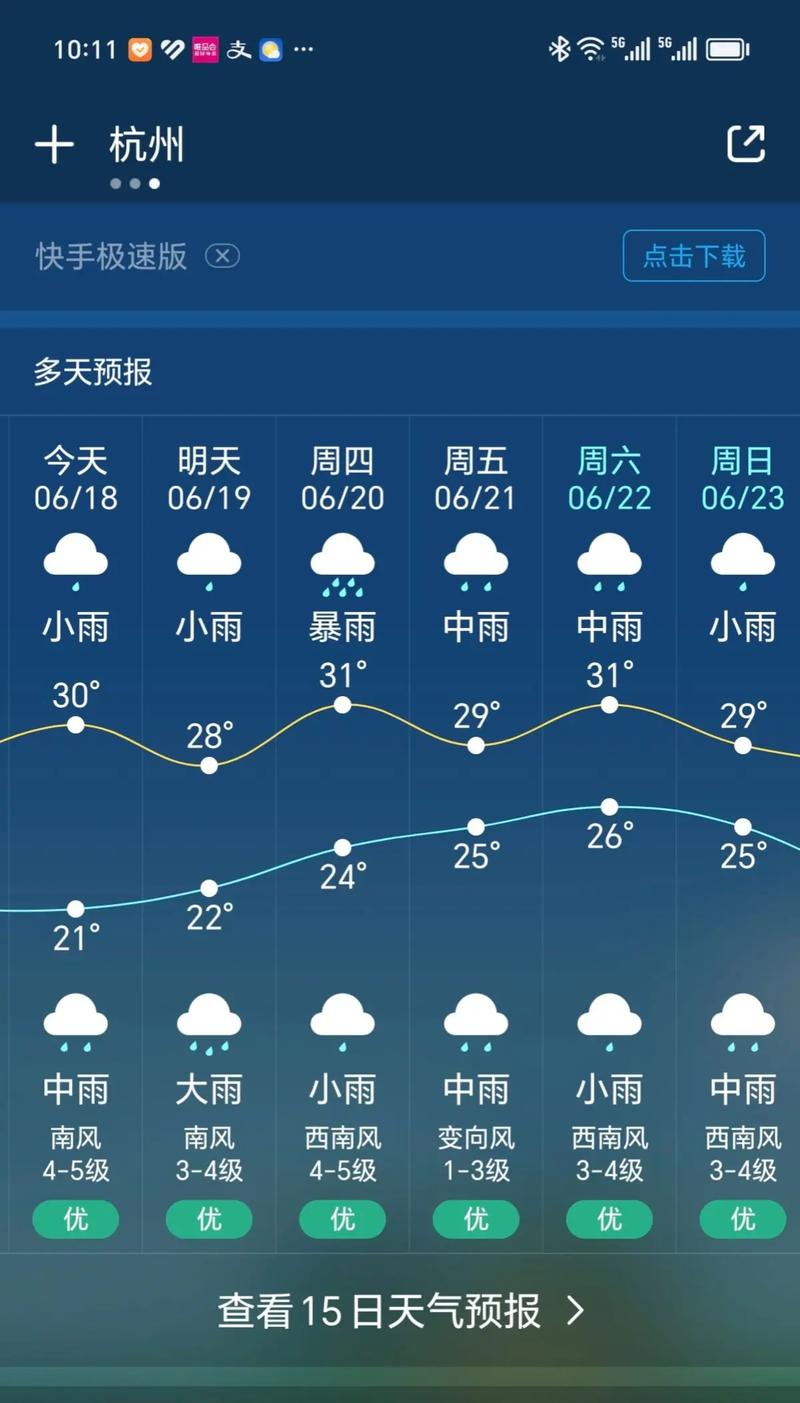Tap the Wi-Fi icon in the status bar
This screenshot has height=1403, width=800.
590,47
